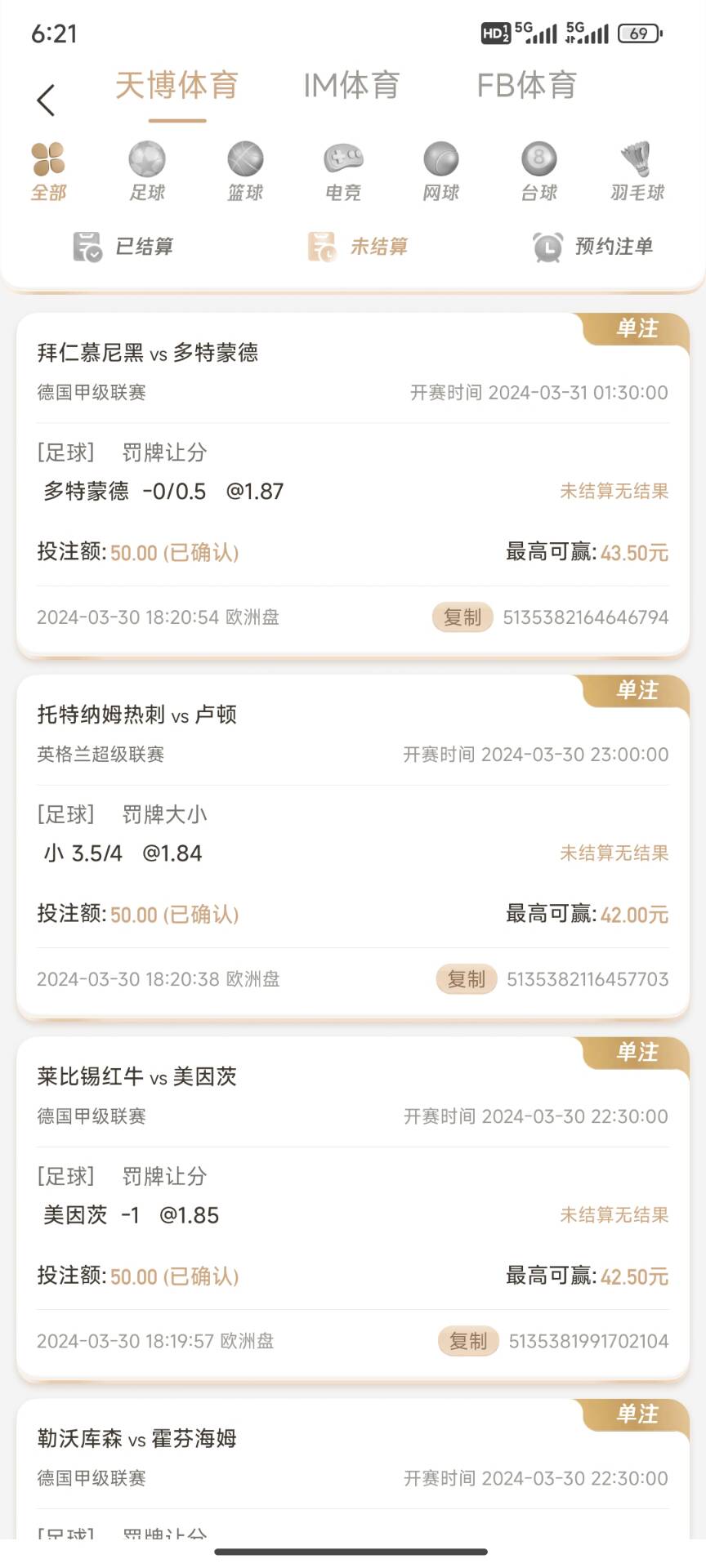
Task: Copy order number of 莱比锡红牛 vs 美因茨 bet
Action: coord(468,1341)
